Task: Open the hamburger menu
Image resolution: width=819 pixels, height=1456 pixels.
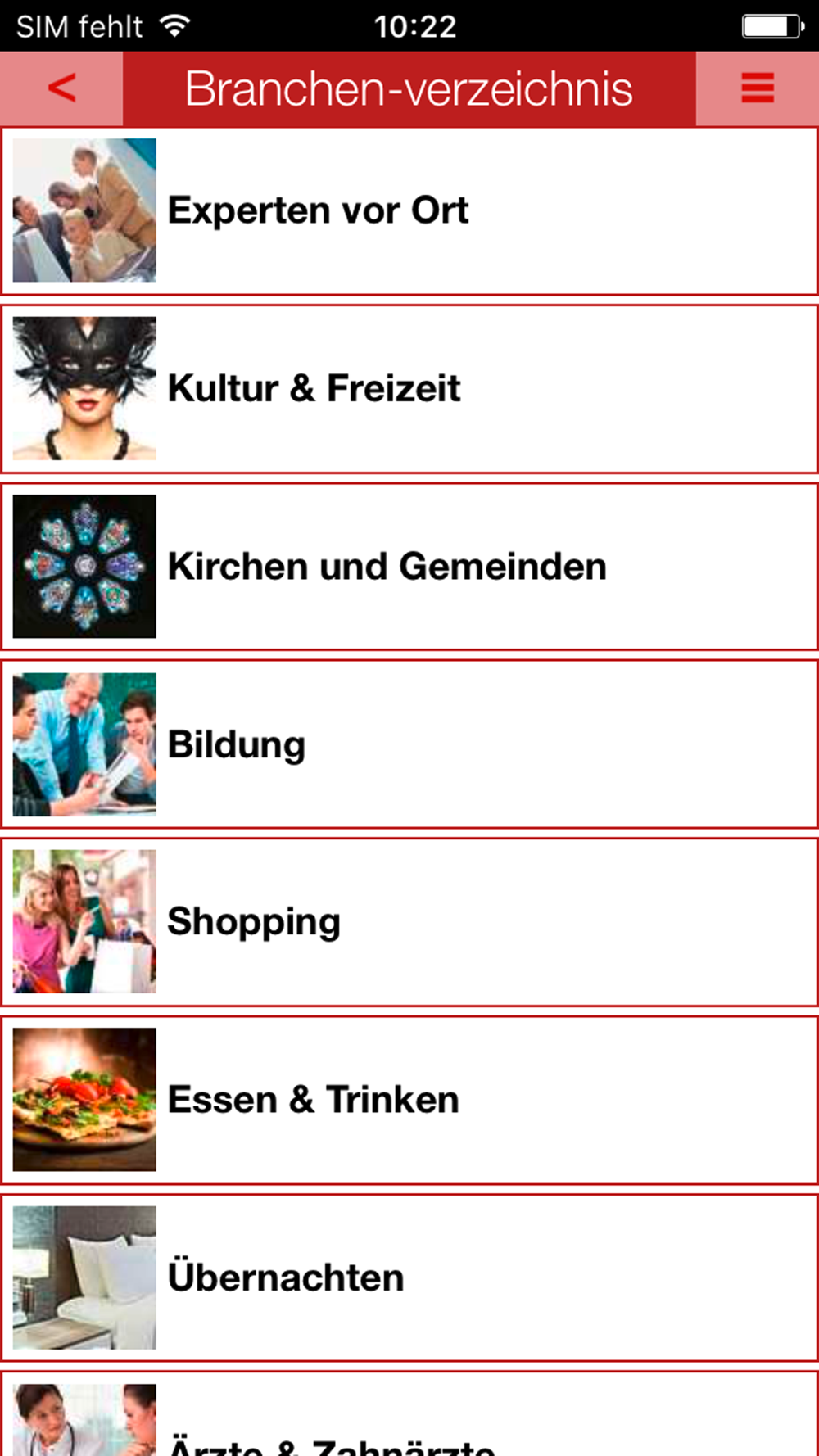Action: click(x=757, y=88)
